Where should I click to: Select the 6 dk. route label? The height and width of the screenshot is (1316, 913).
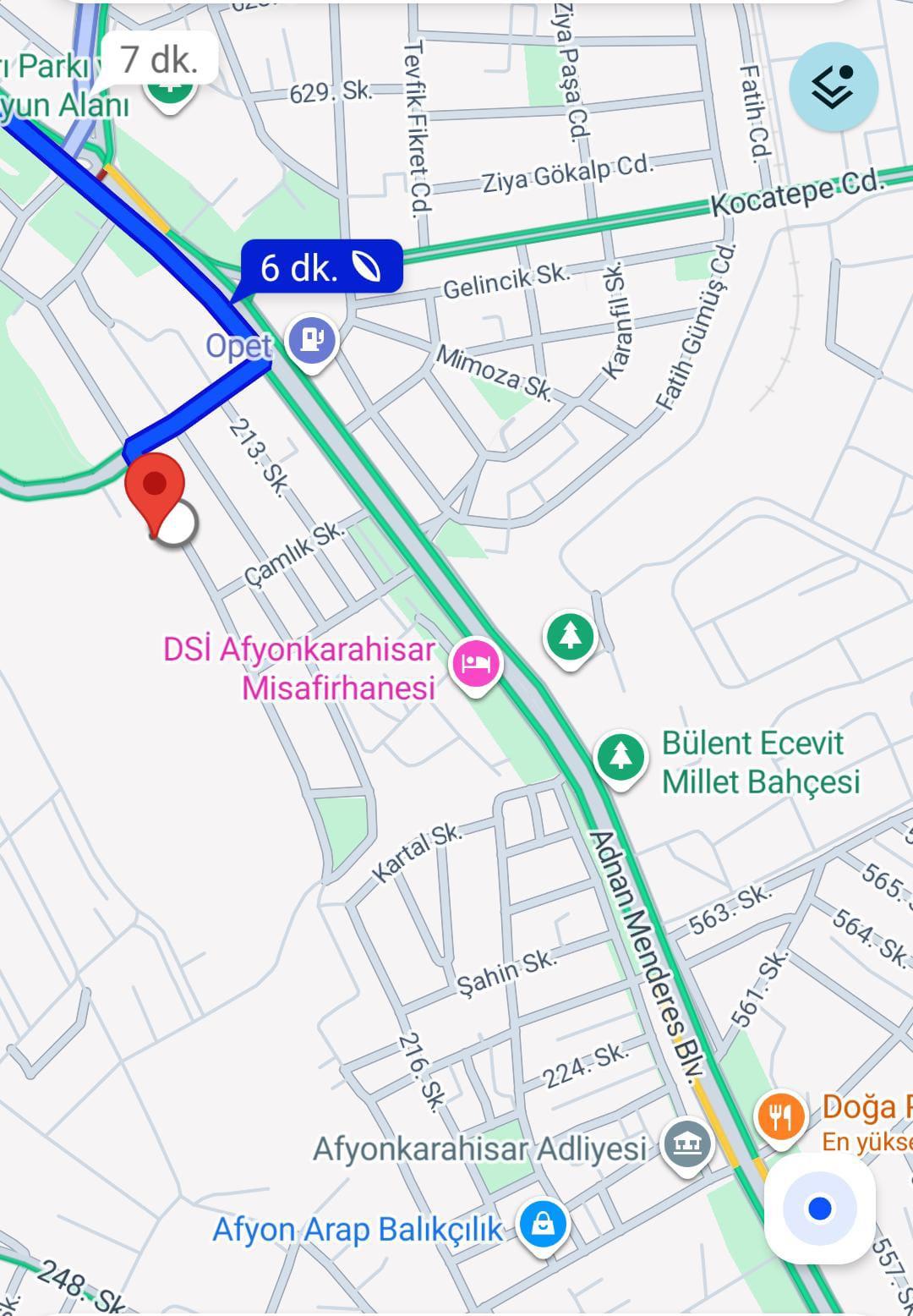(x=320, y=267)
